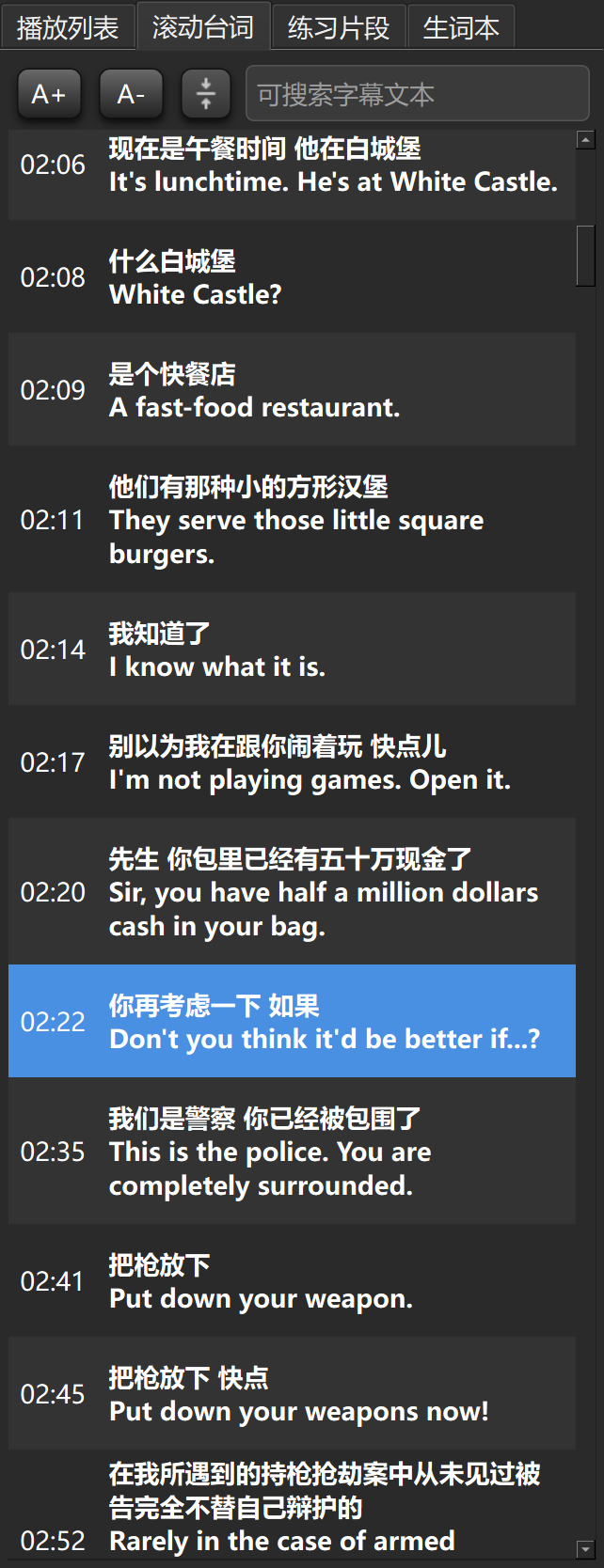Select the 02:11 "little square burgers" line
The width and height of the screenshot is (604, 1568).
pos(292,520)
